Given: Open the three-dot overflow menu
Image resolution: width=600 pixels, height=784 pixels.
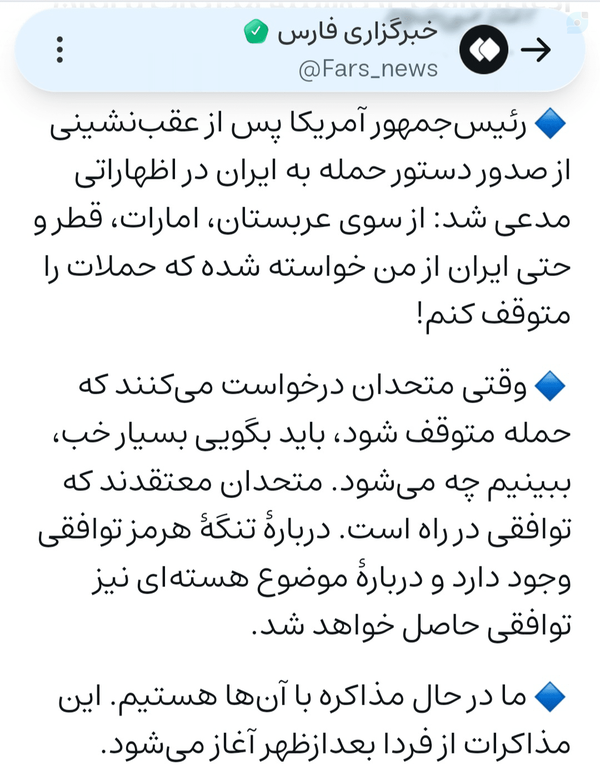Looking at the screenshot, I should (x=60, y=50).
